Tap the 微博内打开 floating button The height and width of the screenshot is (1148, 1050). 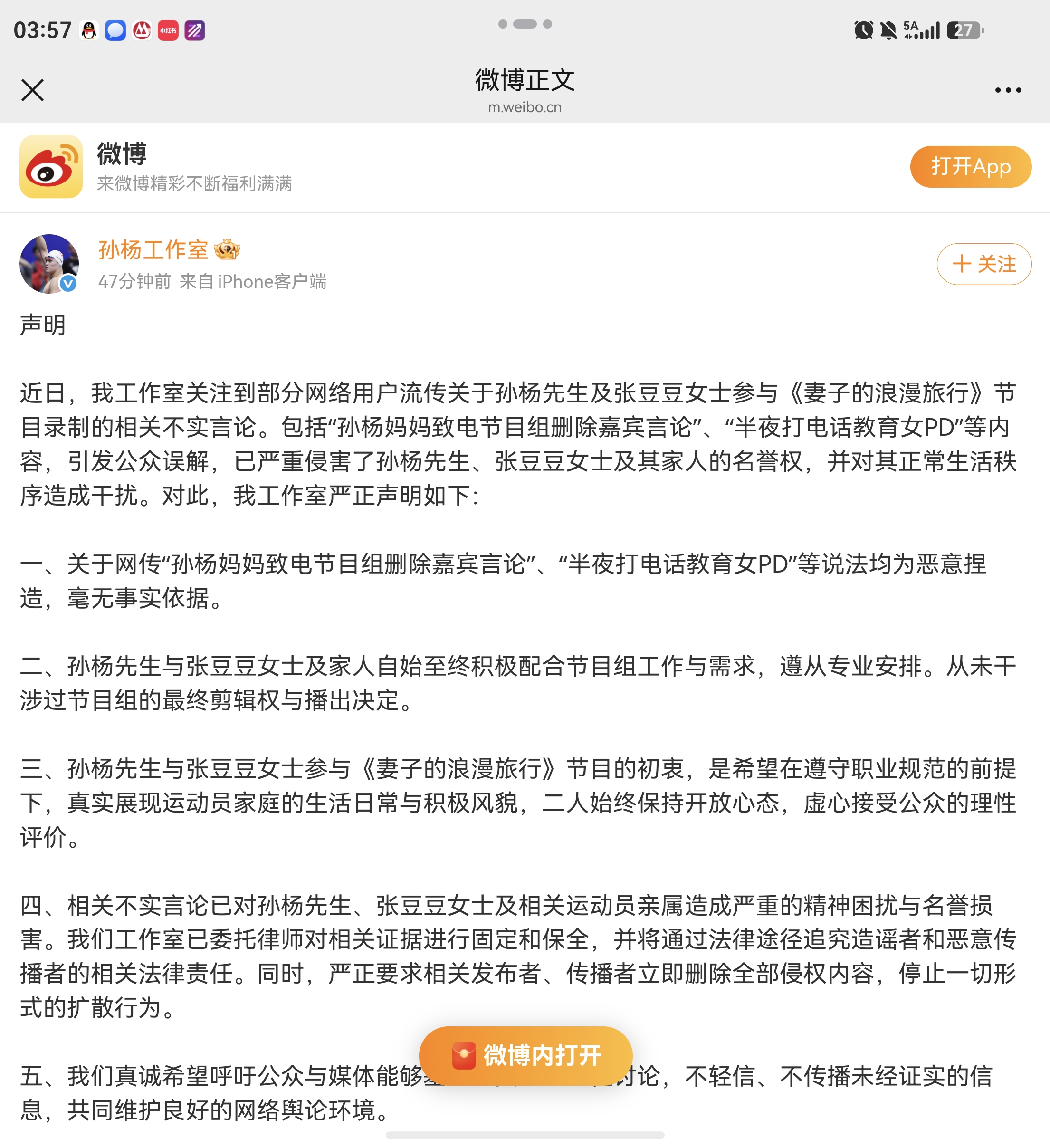pyautogui.click(x=525, y=1055)
